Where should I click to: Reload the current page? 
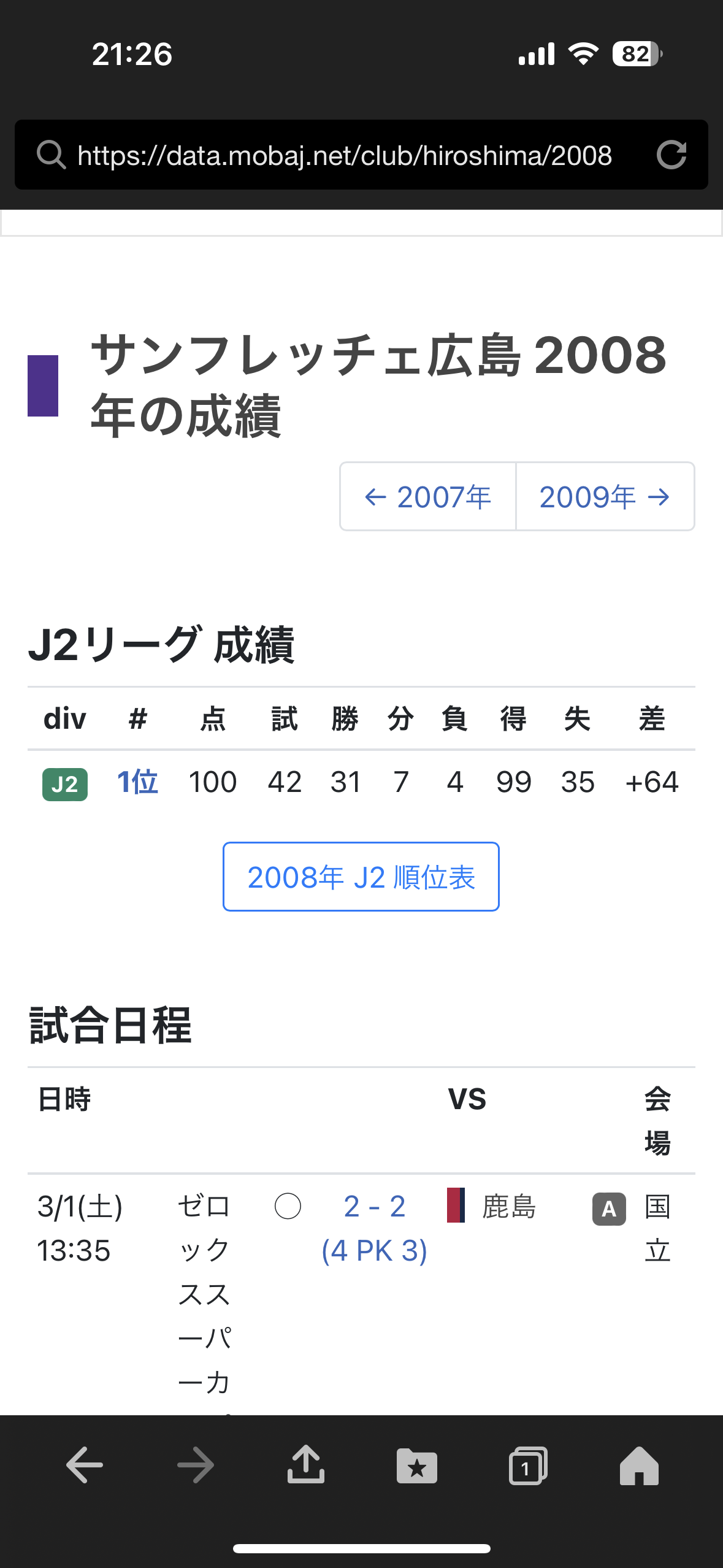(671, 155)
